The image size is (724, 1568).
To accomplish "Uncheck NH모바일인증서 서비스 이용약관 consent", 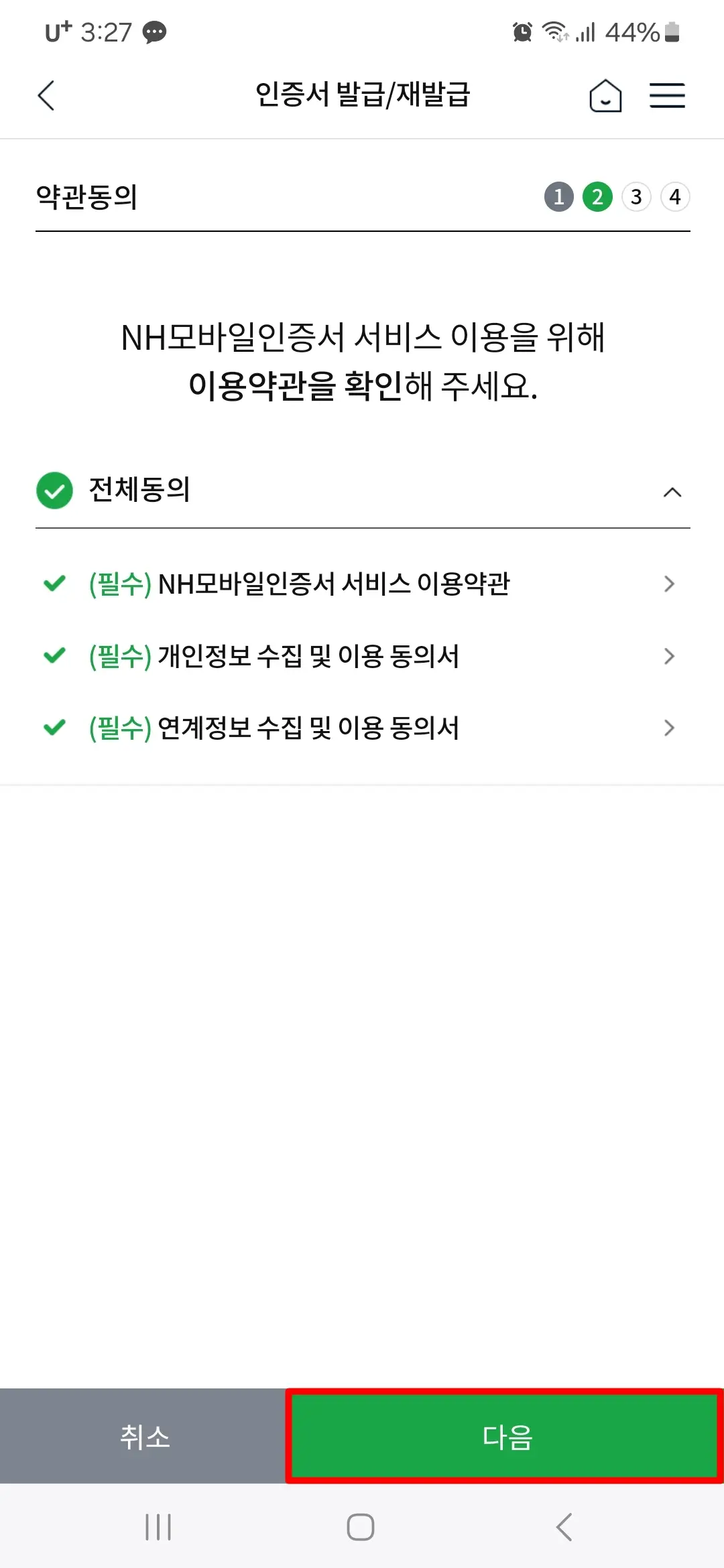I will (56, 584).
